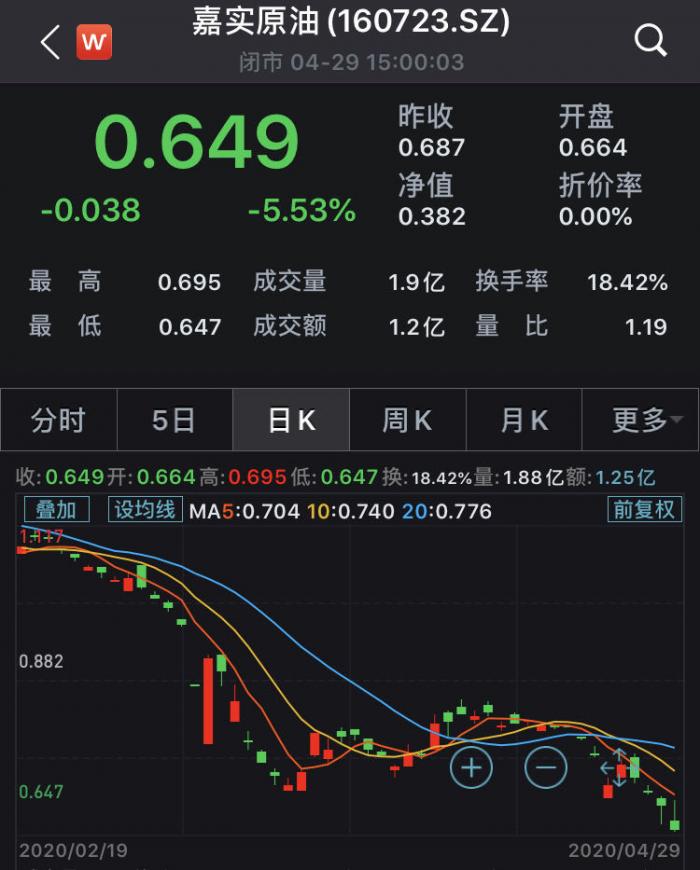Switch to the 5日 chart tab

[174, 421]
